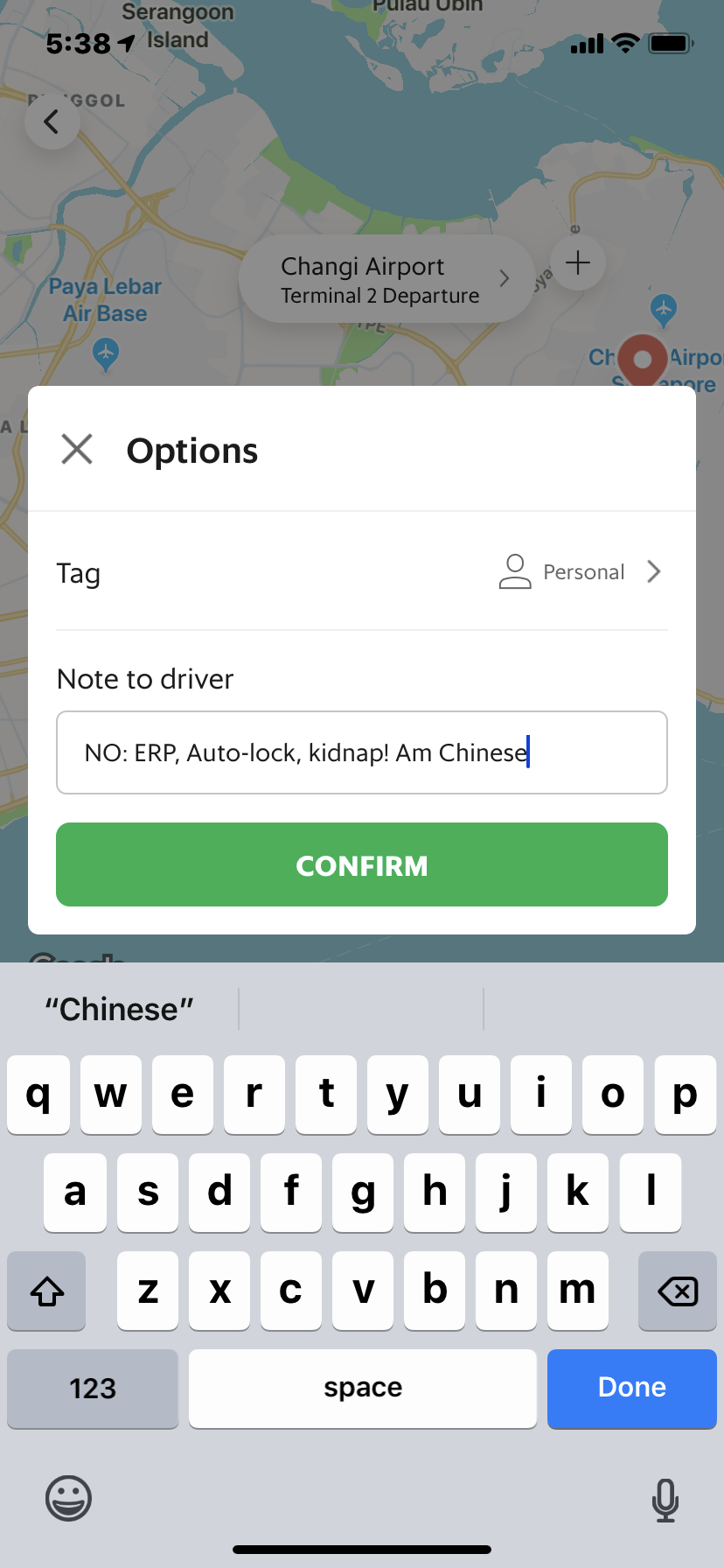
Task: Start dictation with the microphone key
Action: pos(665,1500)
